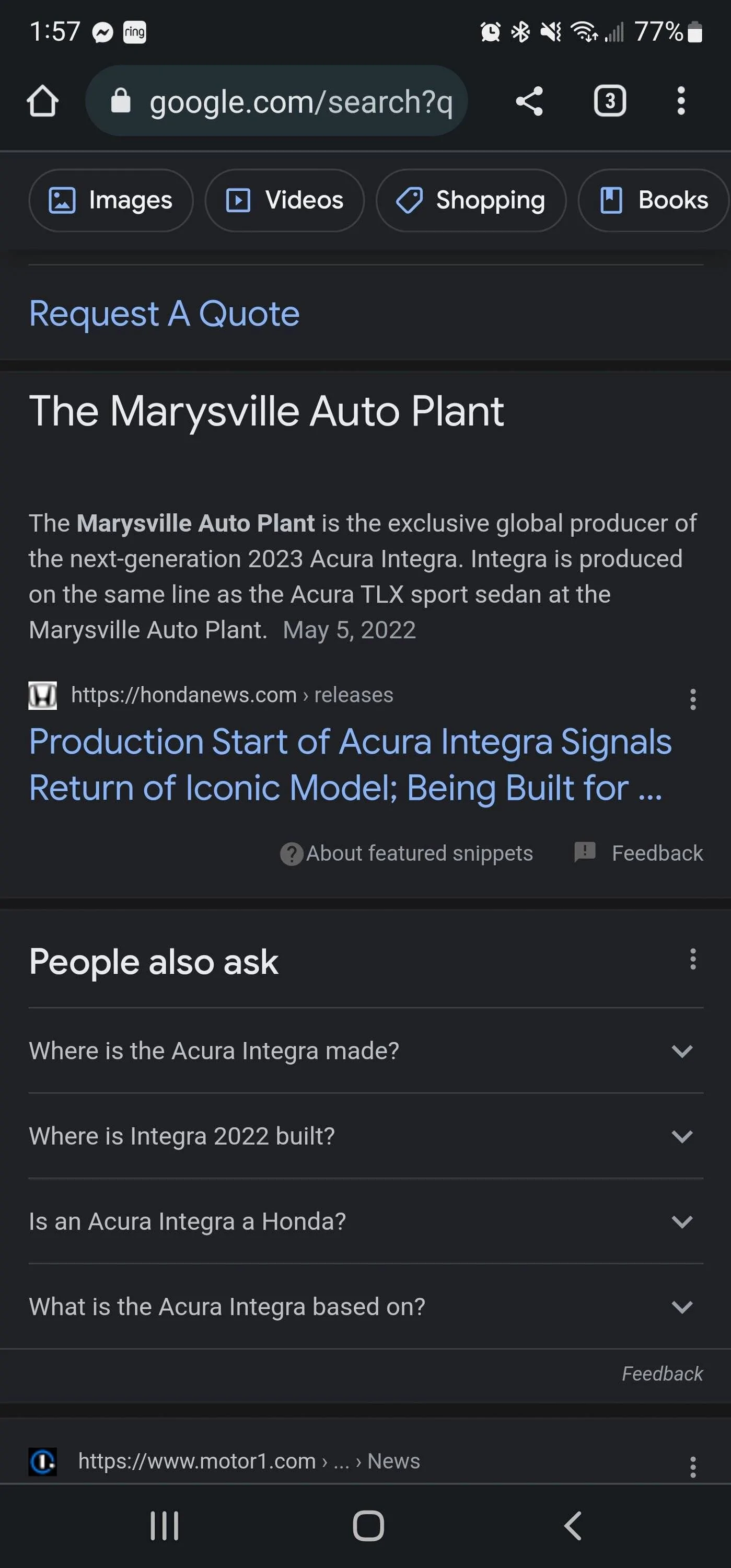The width and height of the screenshot is (731, 1568).
Task: Tap the Request A Quote link
Action: 163,314
